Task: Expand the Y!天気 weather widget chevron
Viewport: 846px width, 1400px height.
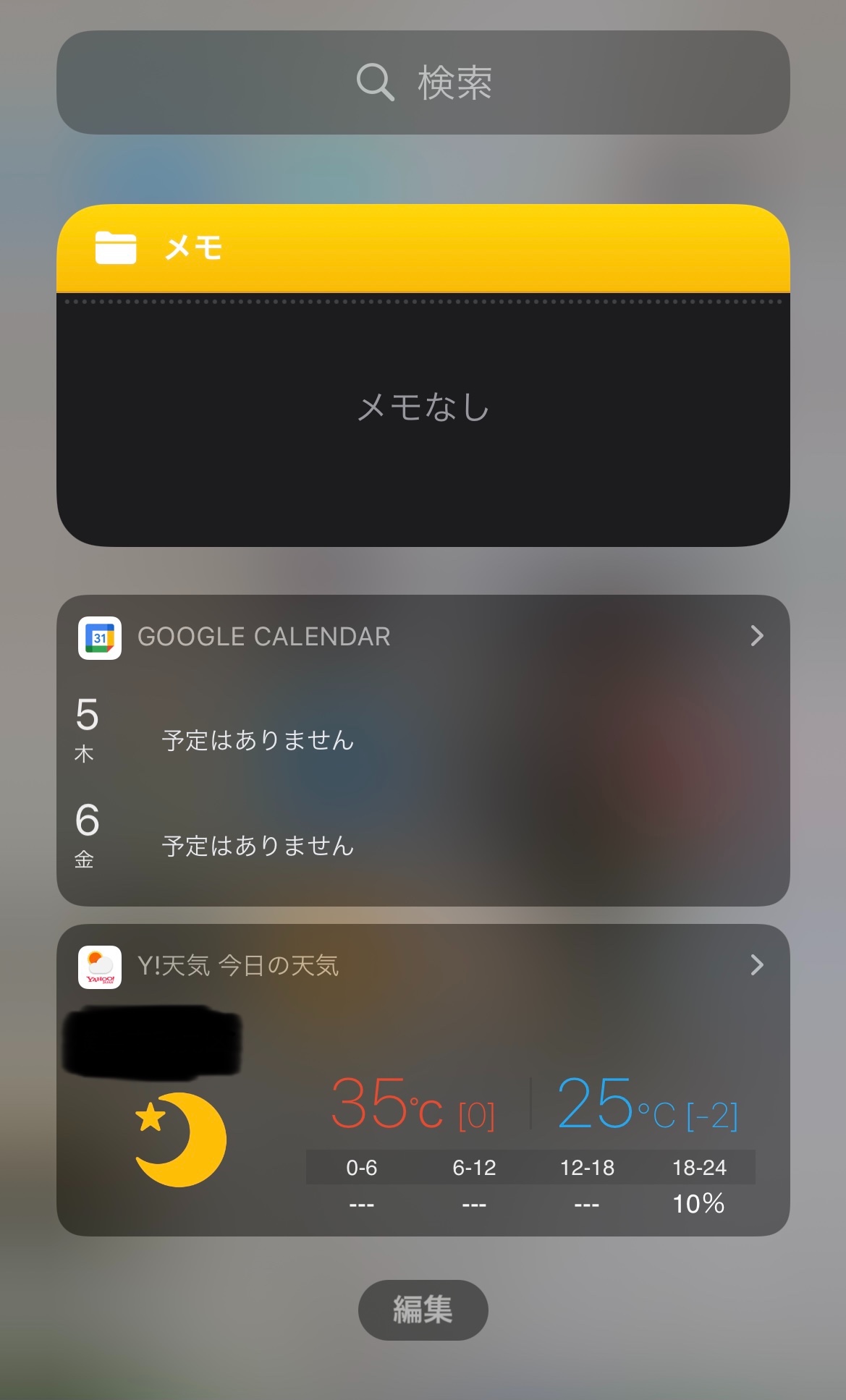Action: pos(756,965)
